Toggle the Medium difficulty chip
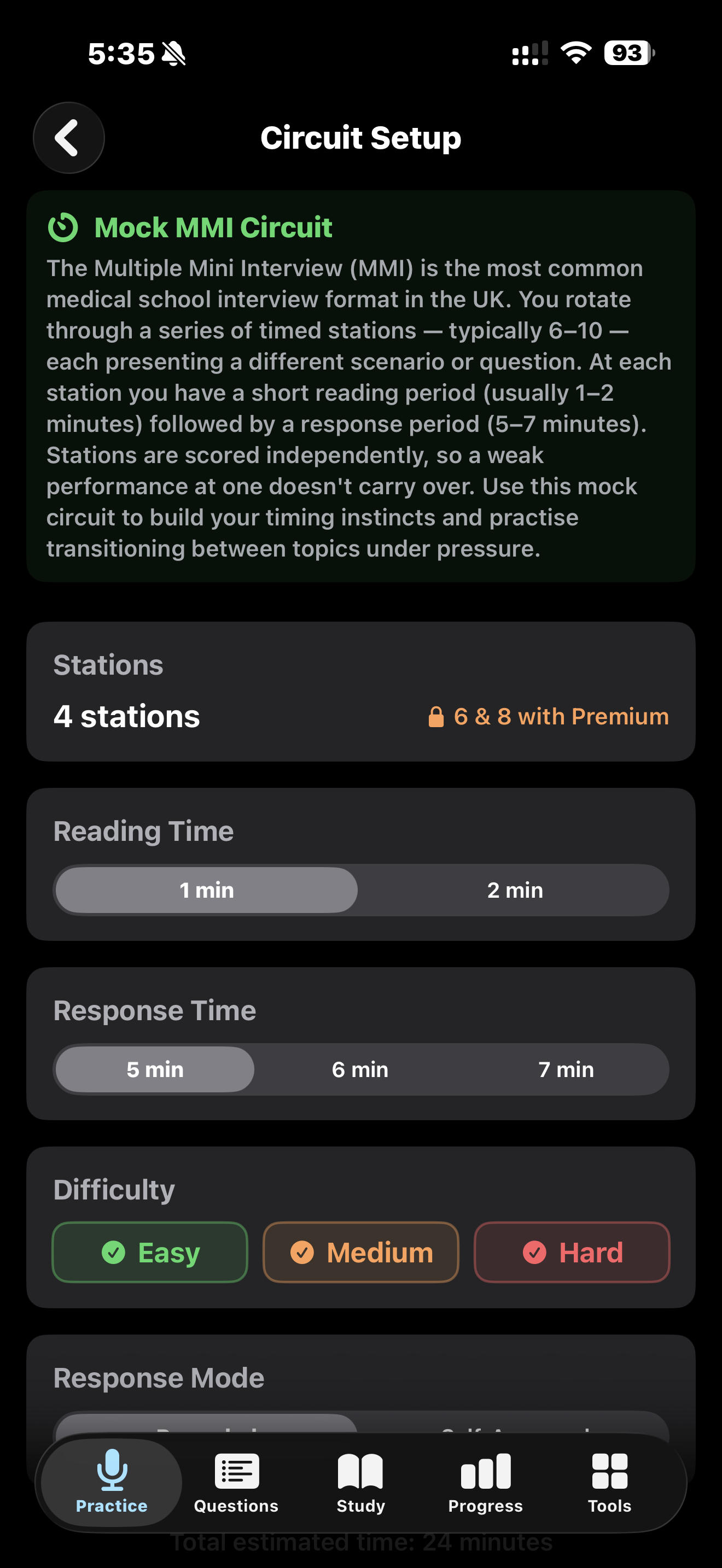 pos(360,1252)
